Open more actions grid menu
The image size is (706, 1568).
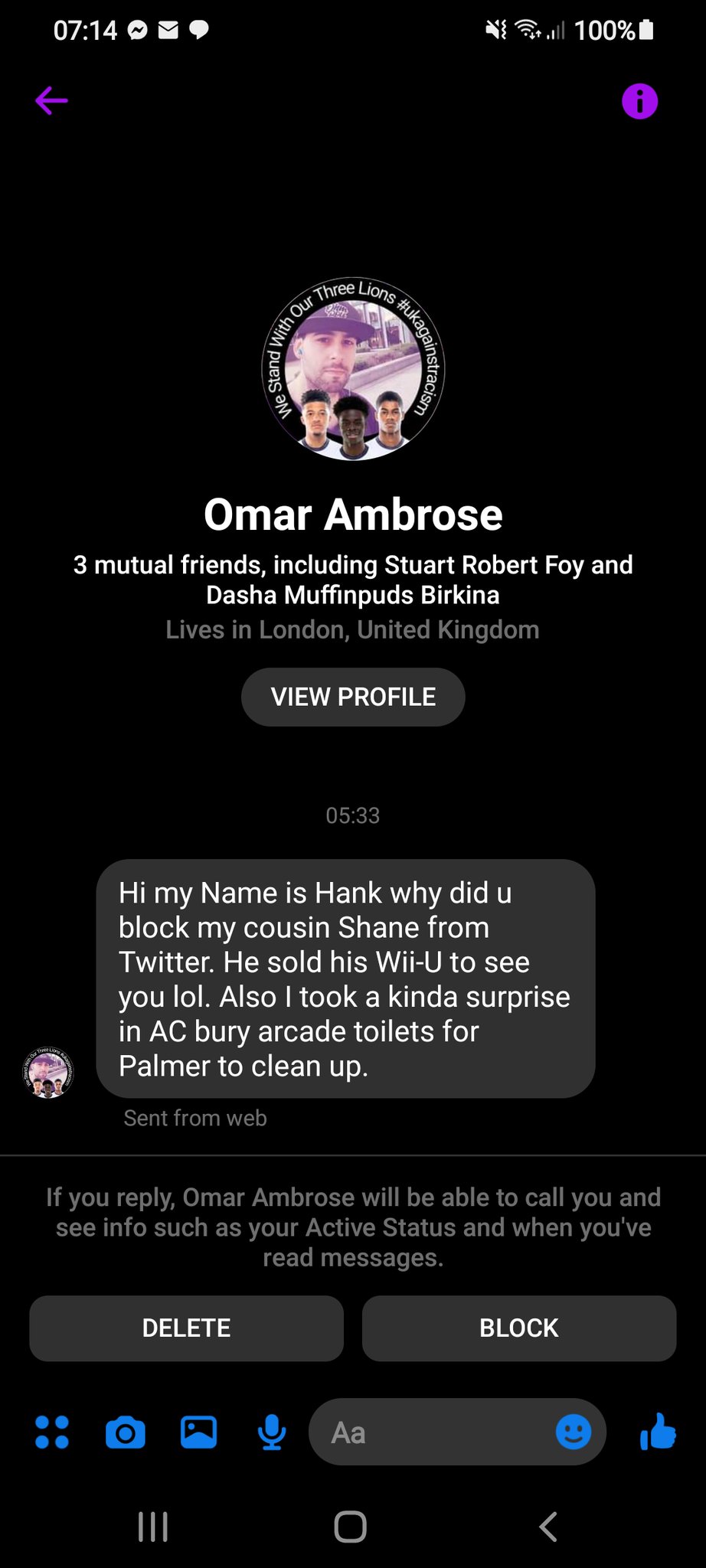pyautogui.click(x=52, y=1432)
